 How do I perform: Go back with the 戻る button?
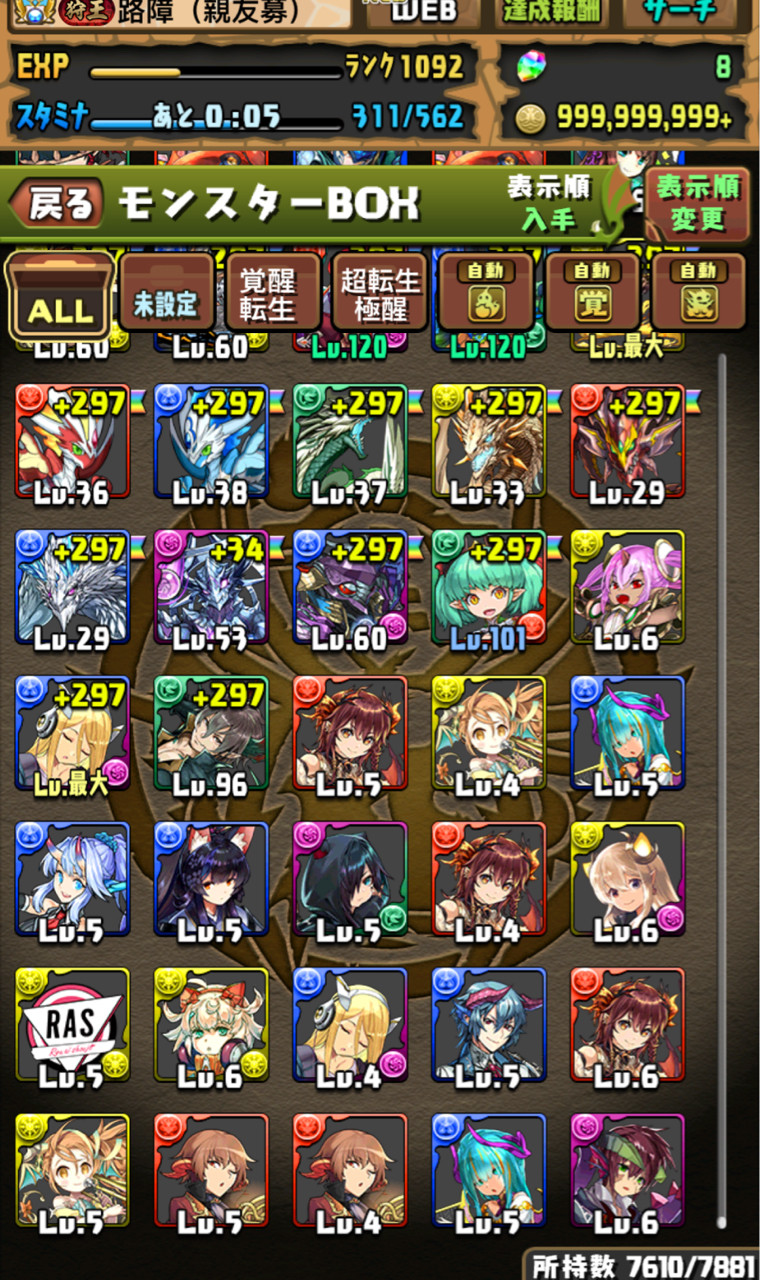click(58, 204)
